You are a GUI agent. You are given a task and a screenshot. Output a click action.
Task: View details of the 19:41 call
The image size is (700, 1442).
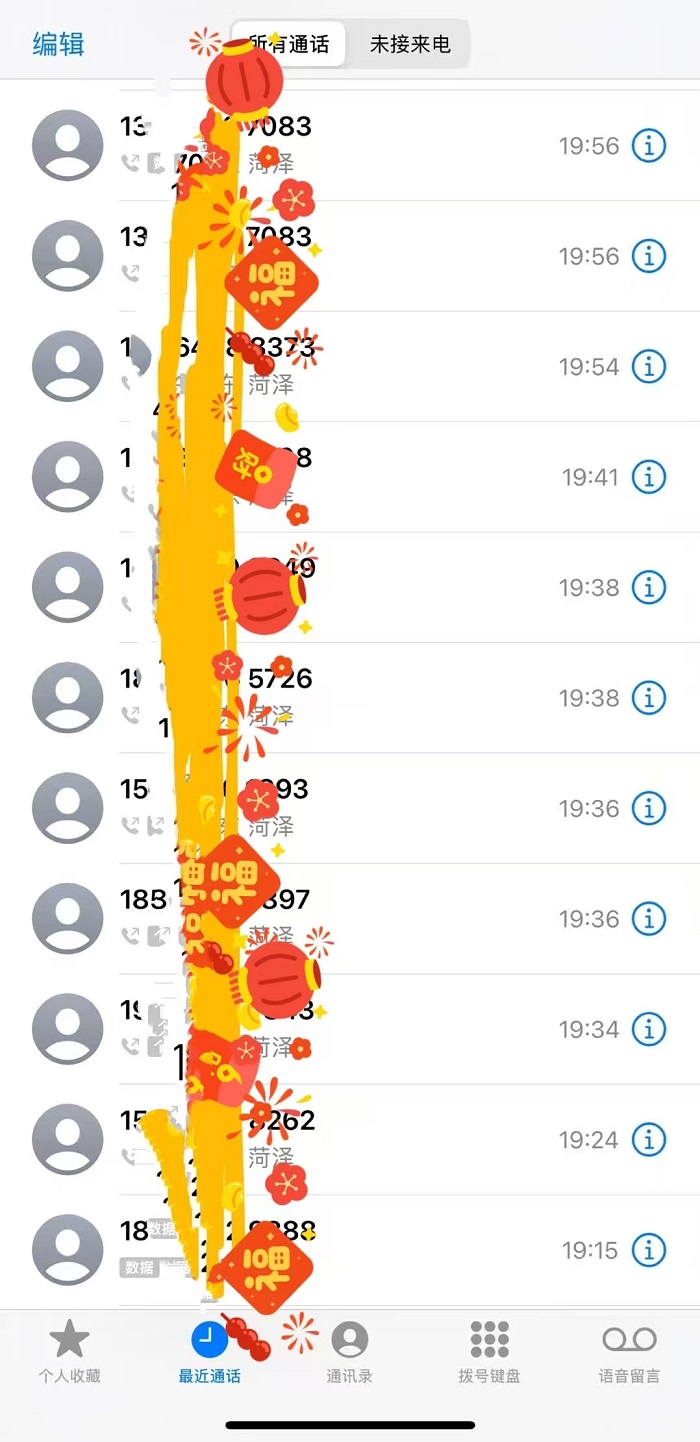click(649, 476)
